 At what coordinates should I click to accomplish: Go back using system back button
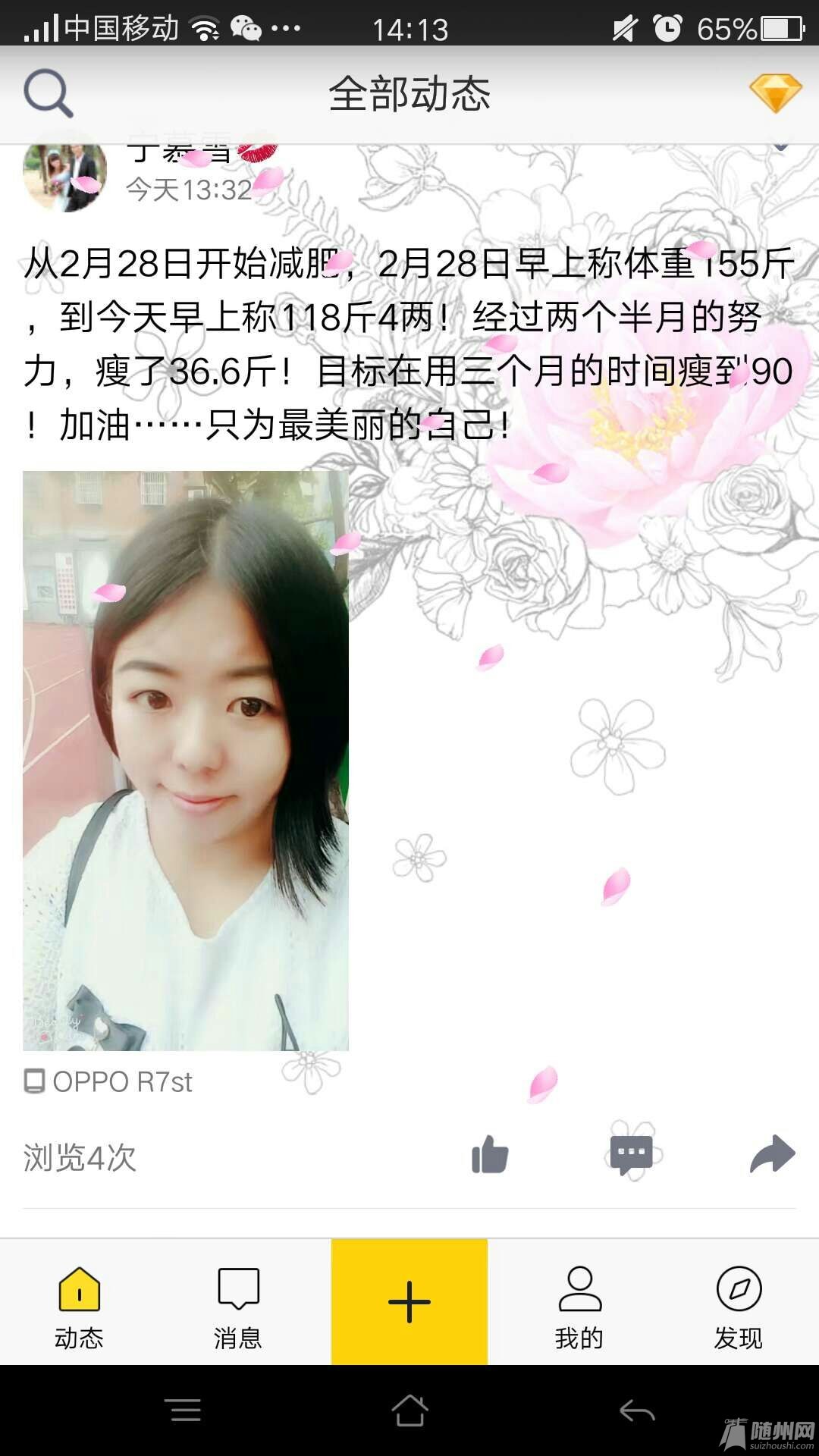pos(637,1411)
